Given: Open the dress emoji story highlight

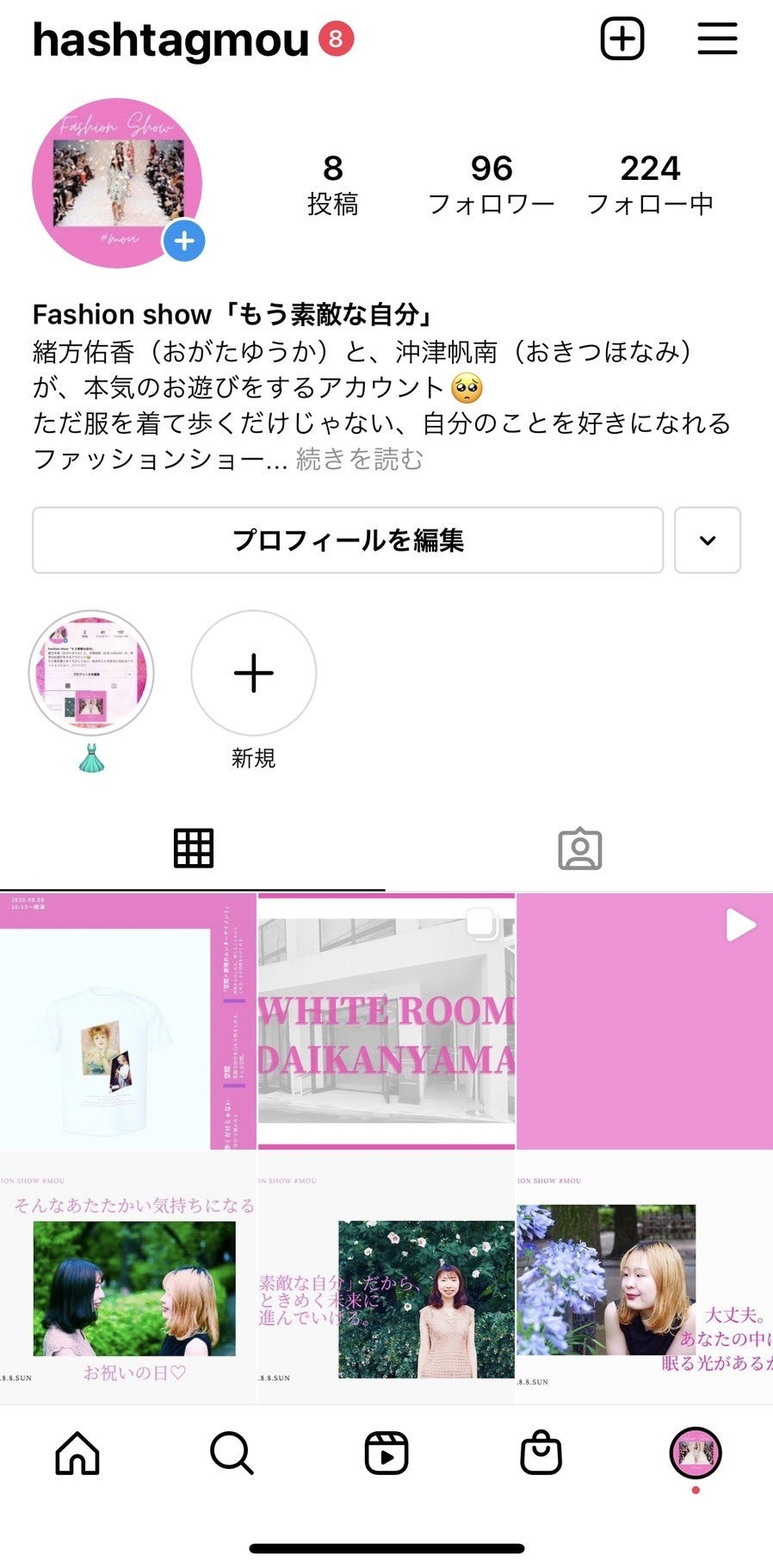Looking at the screenshot, I should [x=91, y=674].
